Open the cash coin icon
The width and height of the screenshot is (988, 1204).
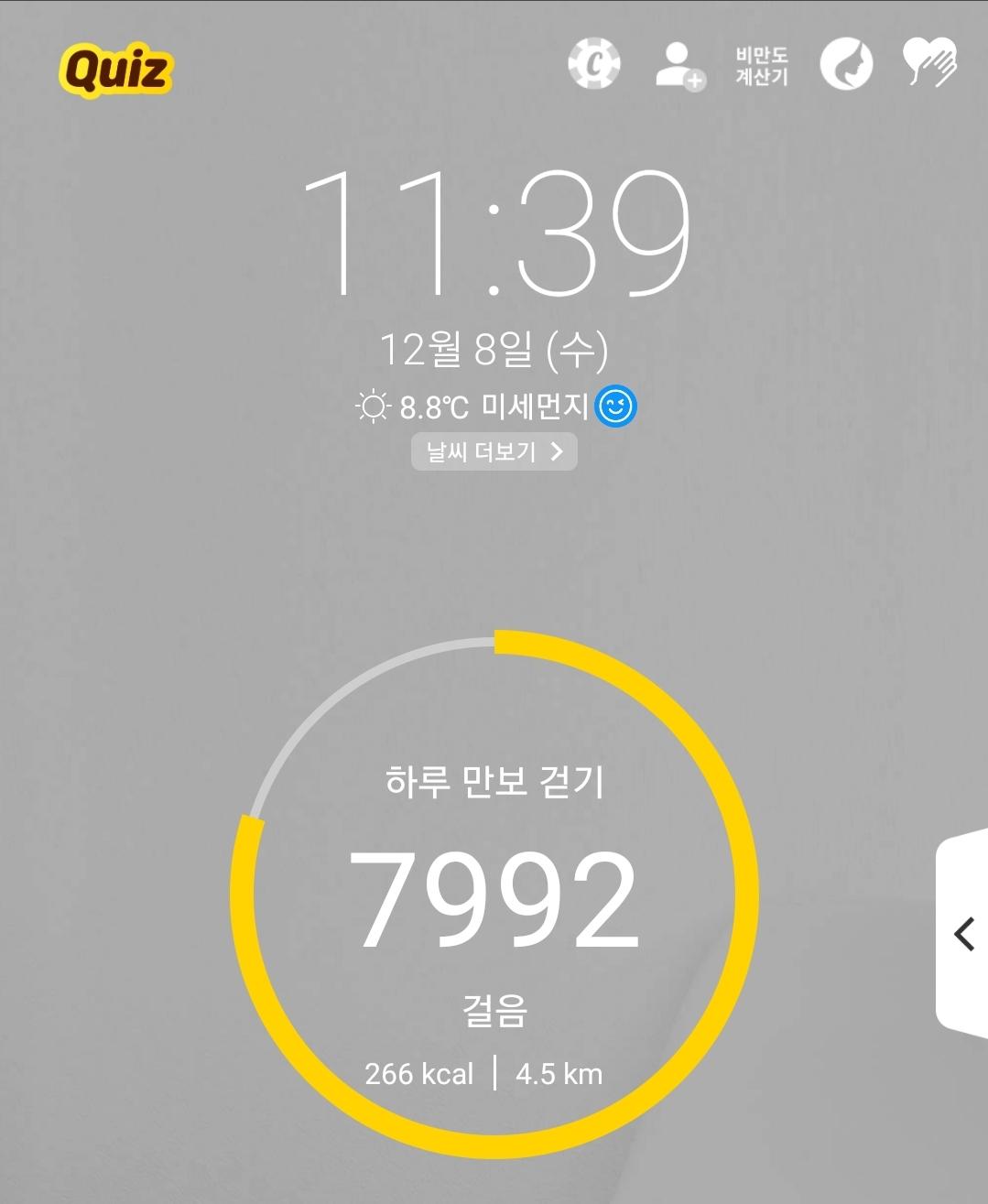594,64
